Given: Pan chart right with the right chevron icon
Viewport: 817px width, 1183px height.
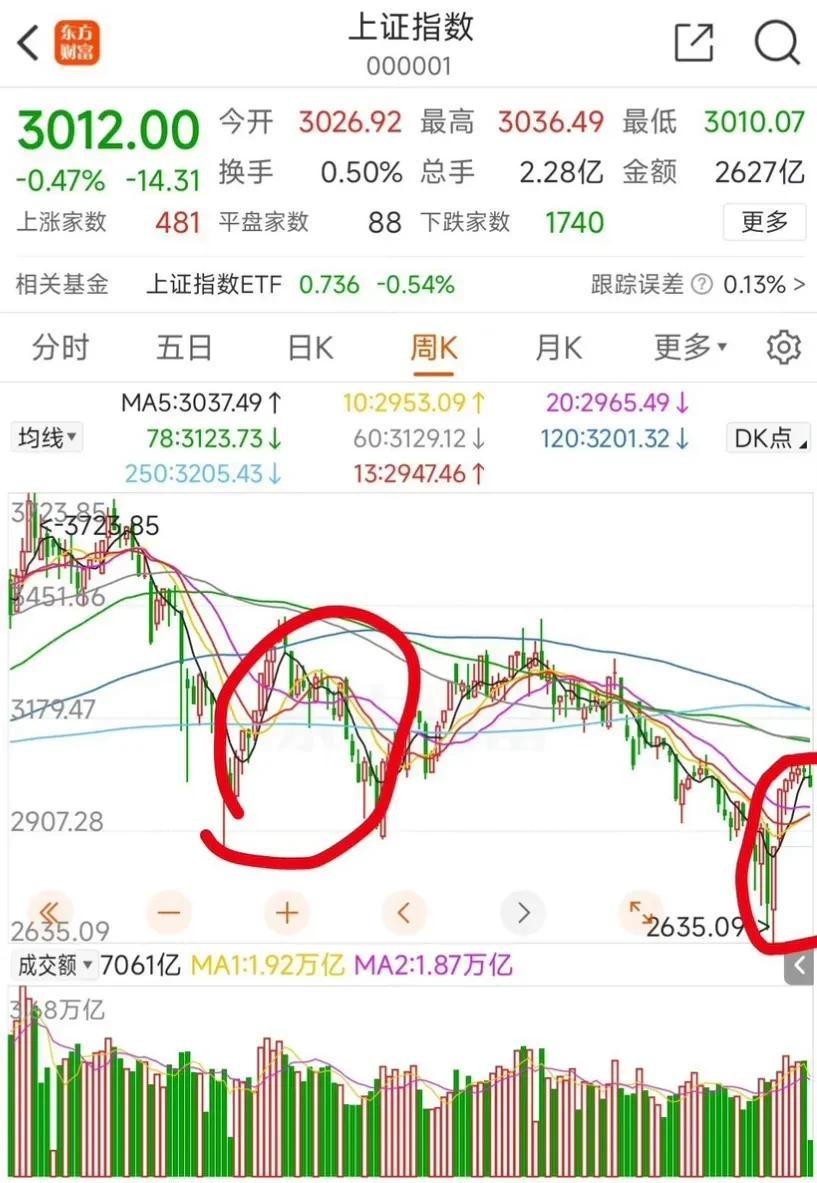Looking at the screenshot, I should [522, 912].
